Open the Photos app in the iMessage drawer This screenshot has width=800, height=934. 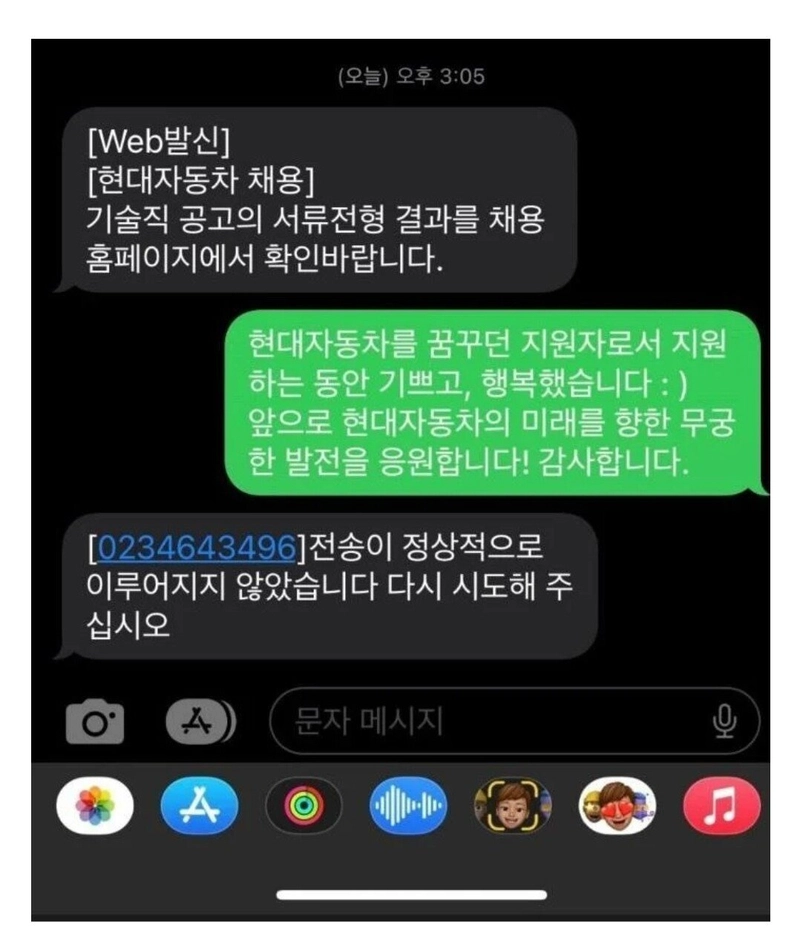click(95, 805)
